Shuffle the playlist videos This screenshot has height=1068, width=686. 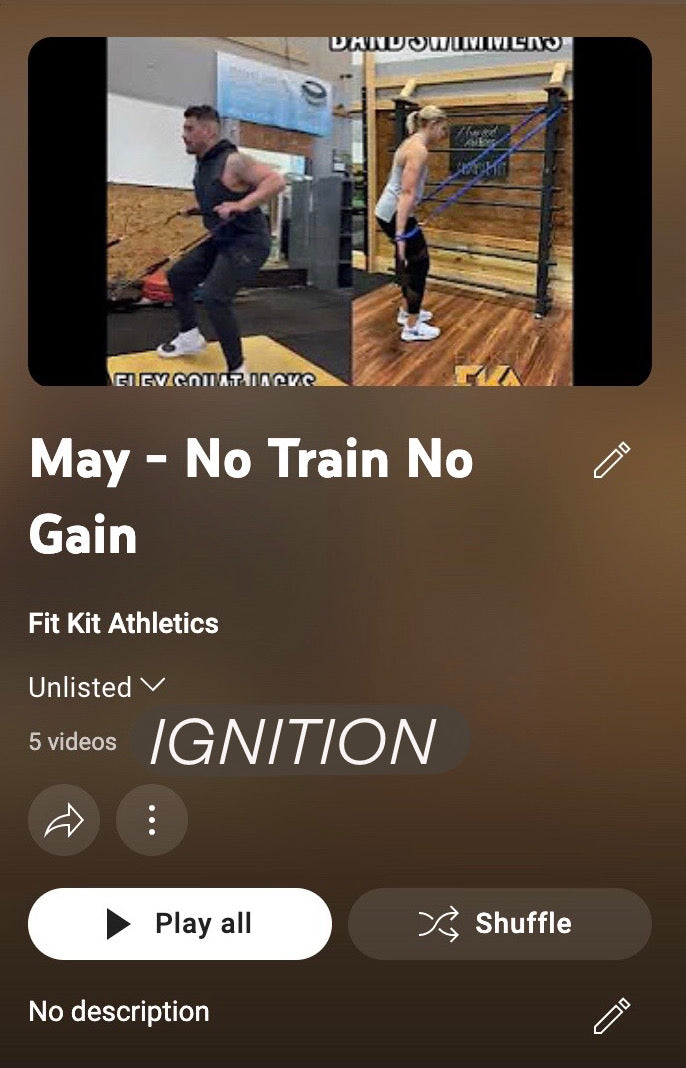500,924
